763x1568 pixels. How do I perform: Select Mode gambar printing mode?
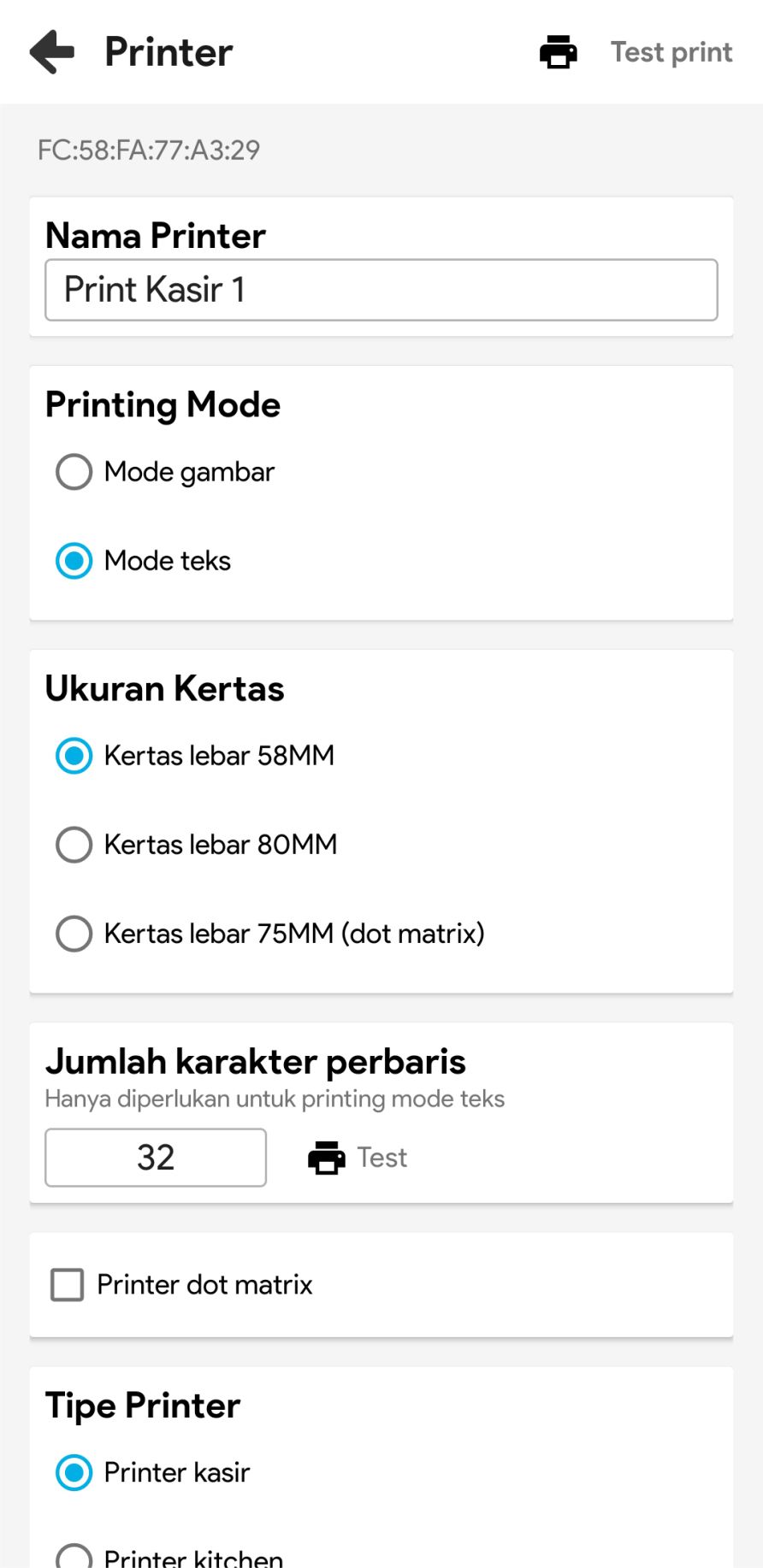click(74, 472)
